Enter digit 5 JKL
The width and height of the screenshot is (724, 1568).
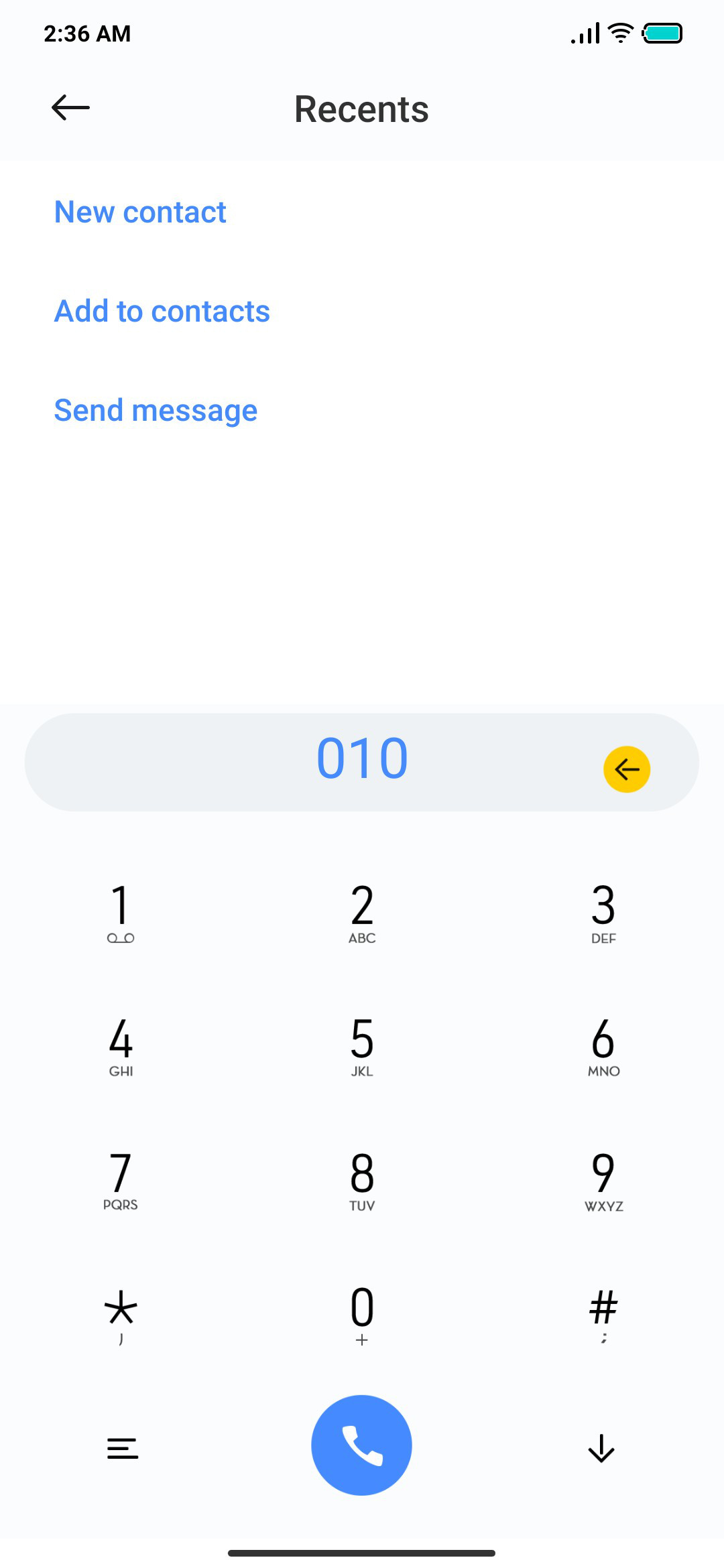pyautogui.click(x=362, y=1047)
